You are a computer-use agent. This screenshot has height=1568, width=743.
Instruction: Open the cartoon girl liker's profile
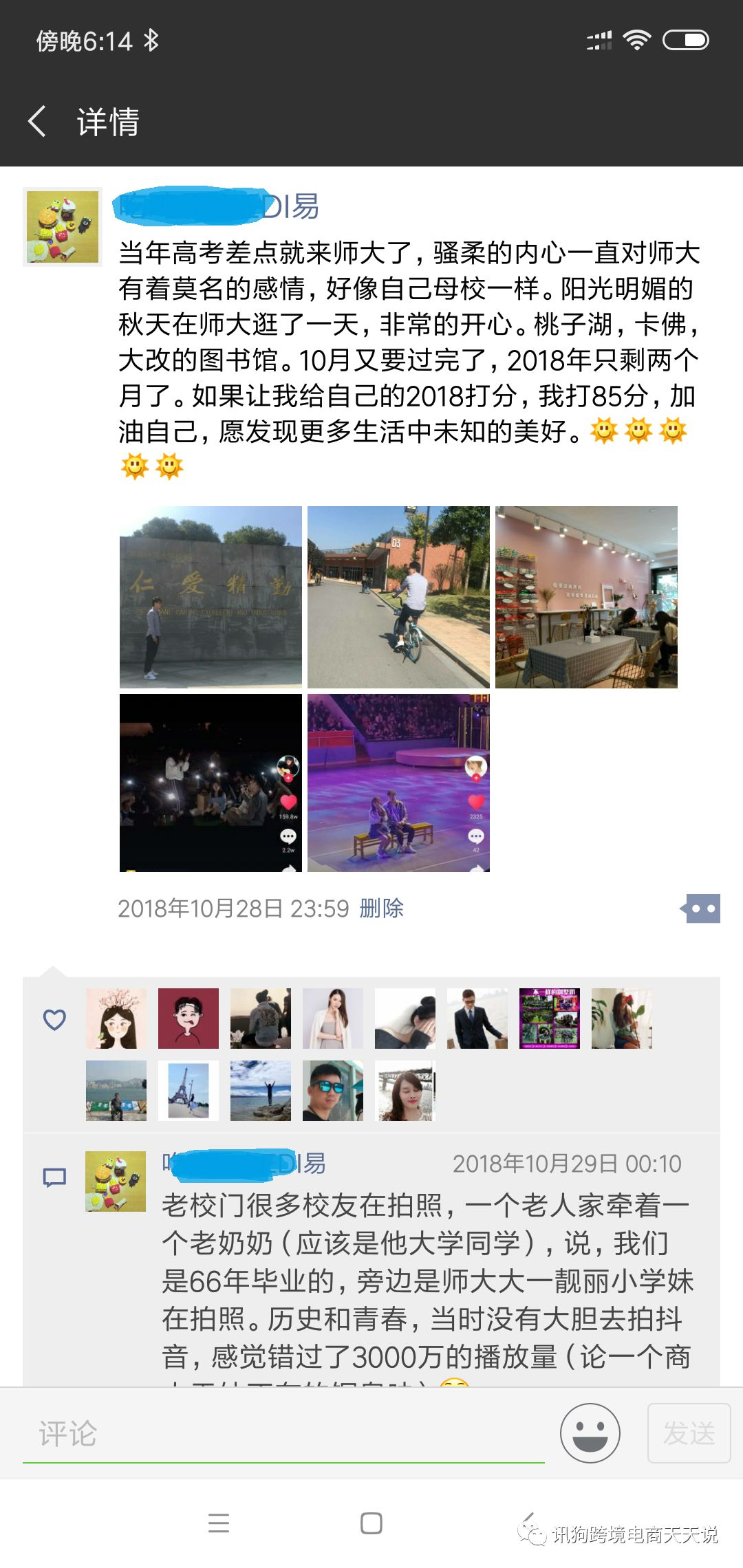point(116,1019)
